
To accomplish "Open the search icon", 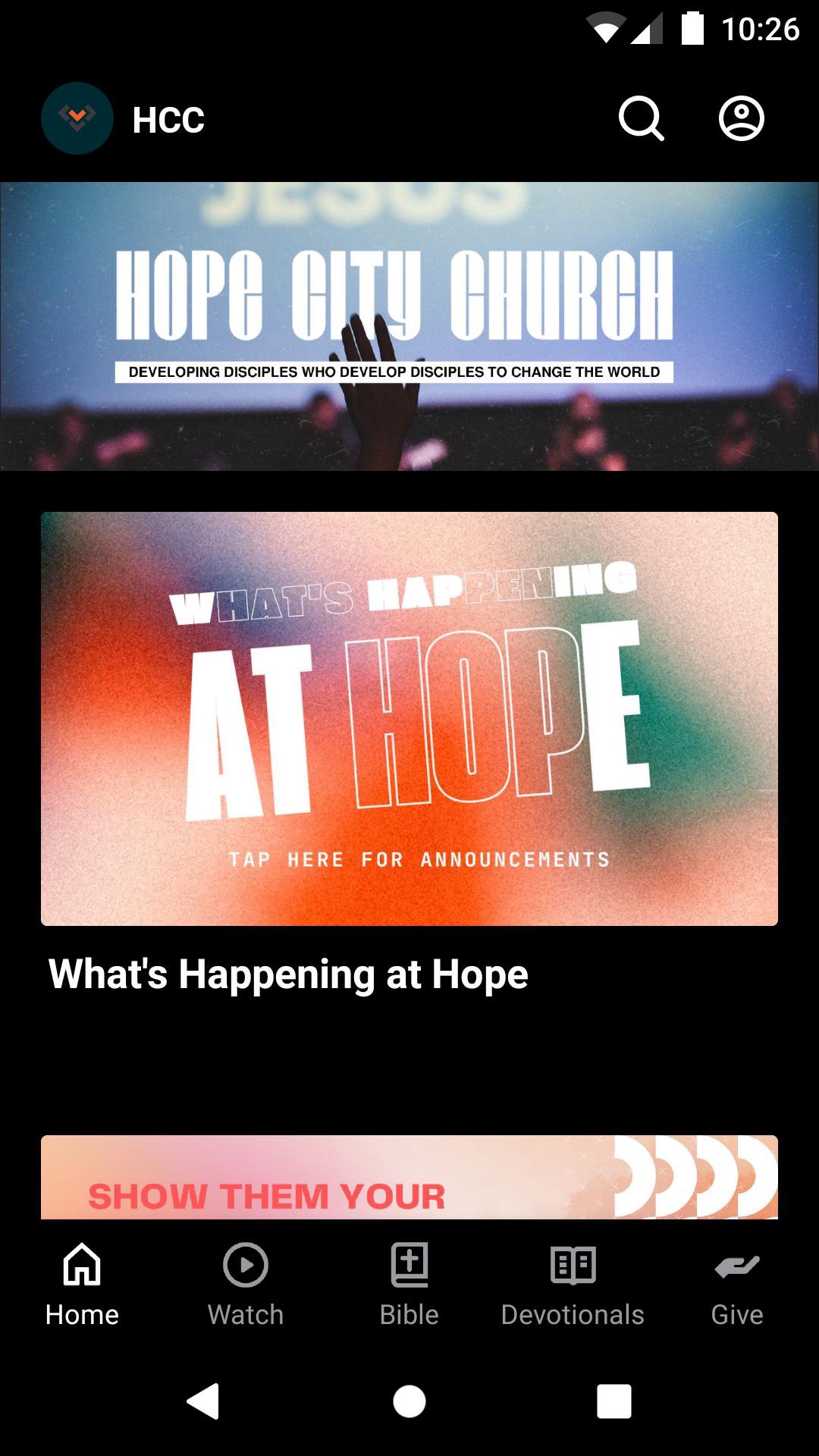I will pyautogui.click(x=641, y=119).
